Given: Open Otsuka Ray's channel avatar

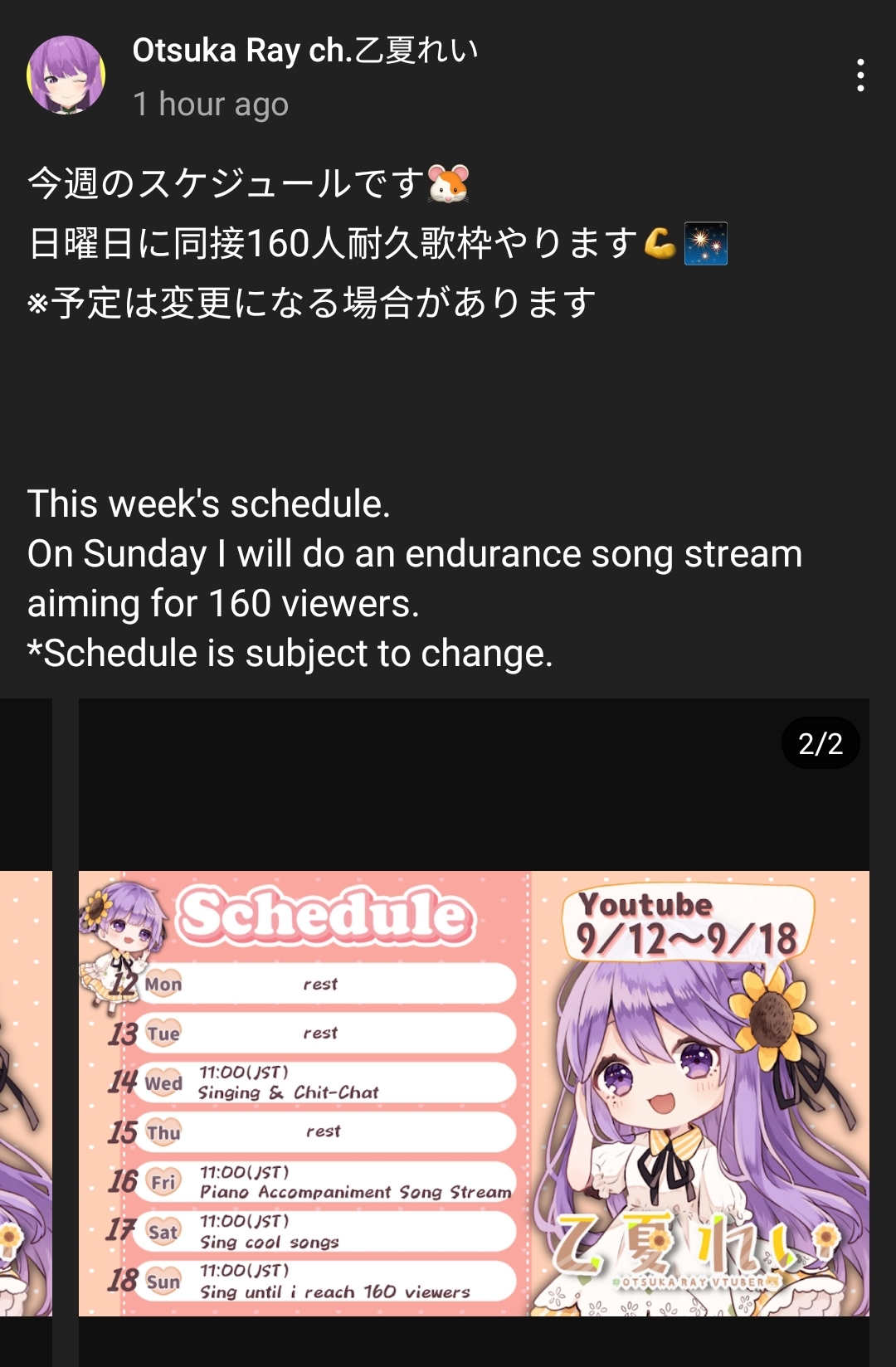Looking at the screenshot, I should pos(66,75).
